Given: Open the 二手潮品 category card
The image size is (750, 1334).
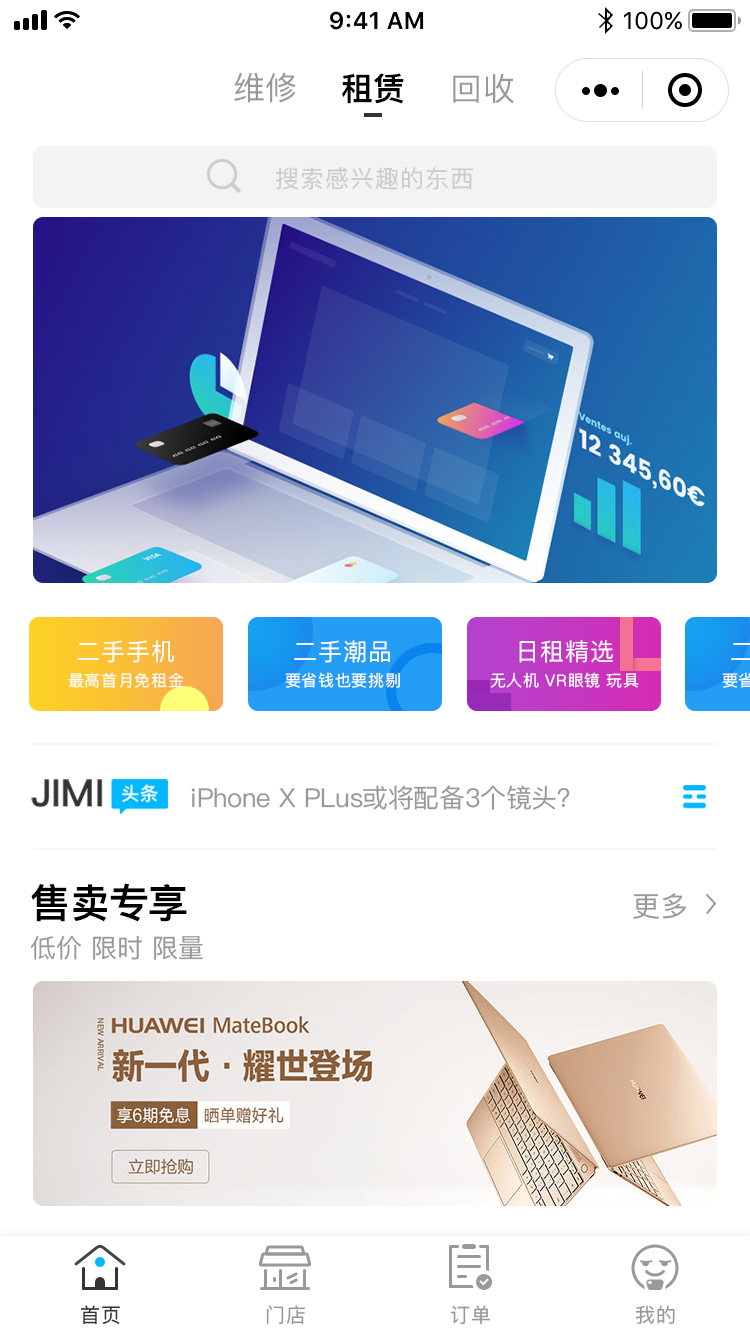Looking at the screenshot, I should (x=344, y=664).
